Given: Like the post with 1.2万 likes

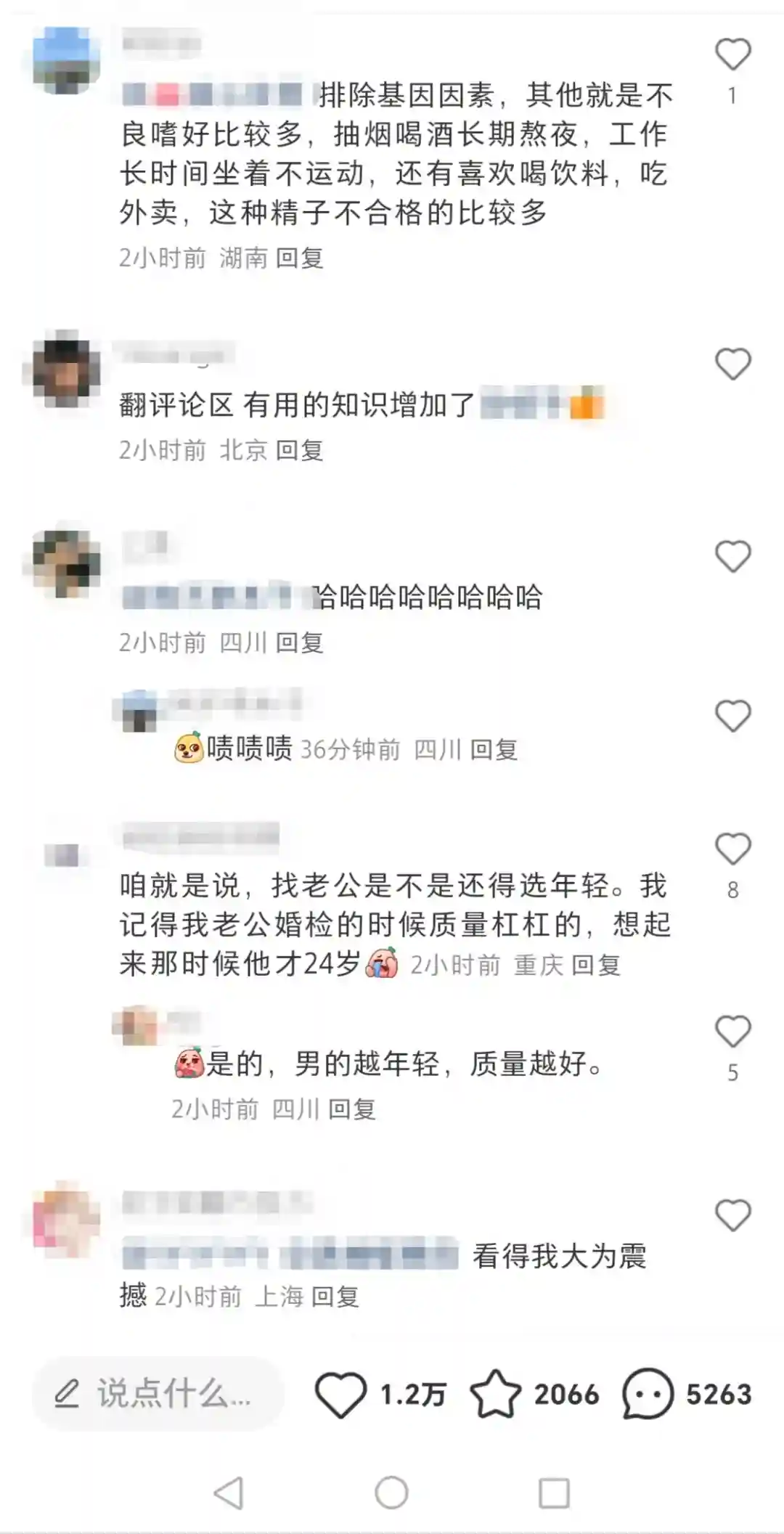Looking at the screenshot, I should [340, 1394].
